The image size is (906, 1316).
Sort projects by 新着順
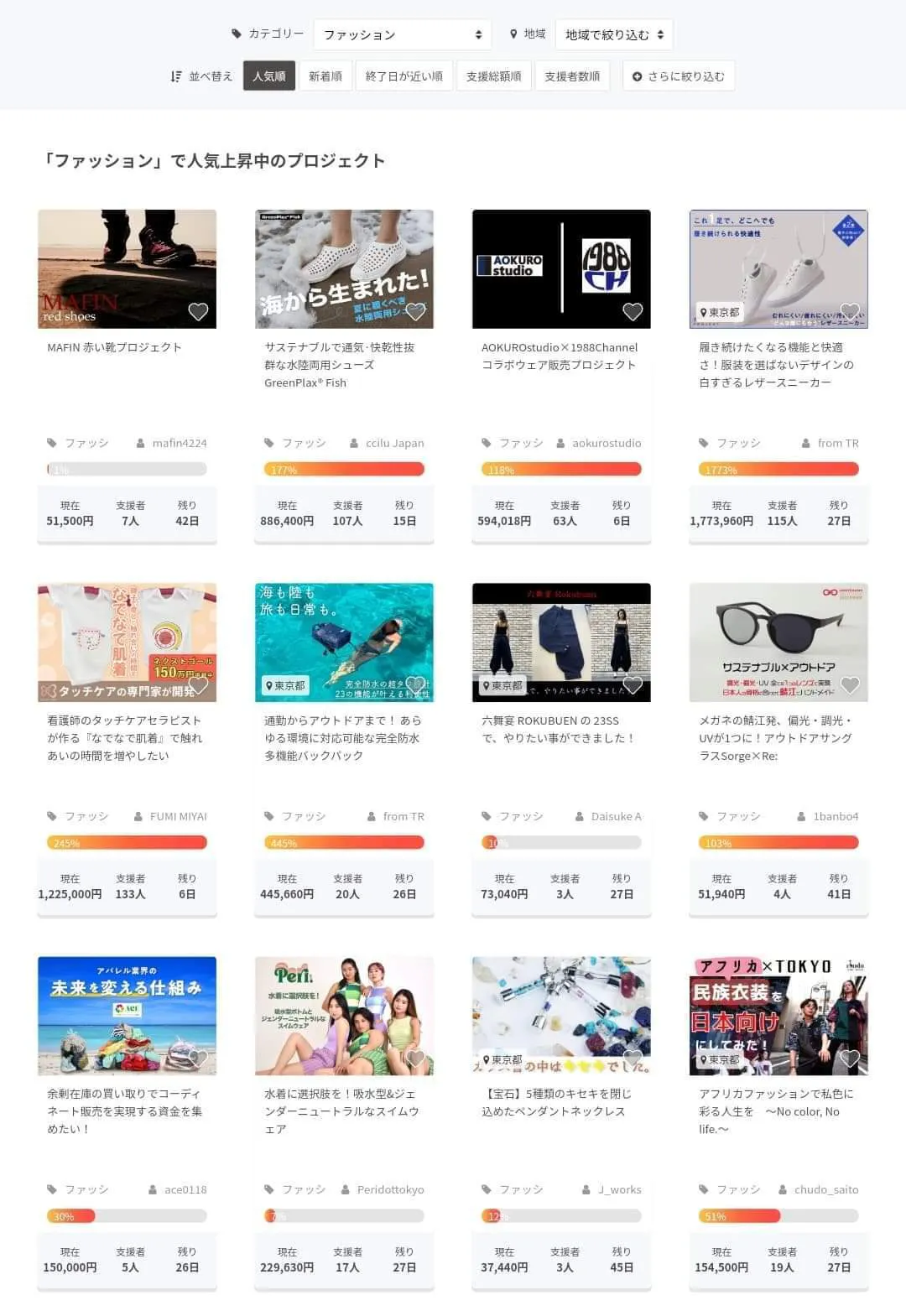click(x=325, y=76)
